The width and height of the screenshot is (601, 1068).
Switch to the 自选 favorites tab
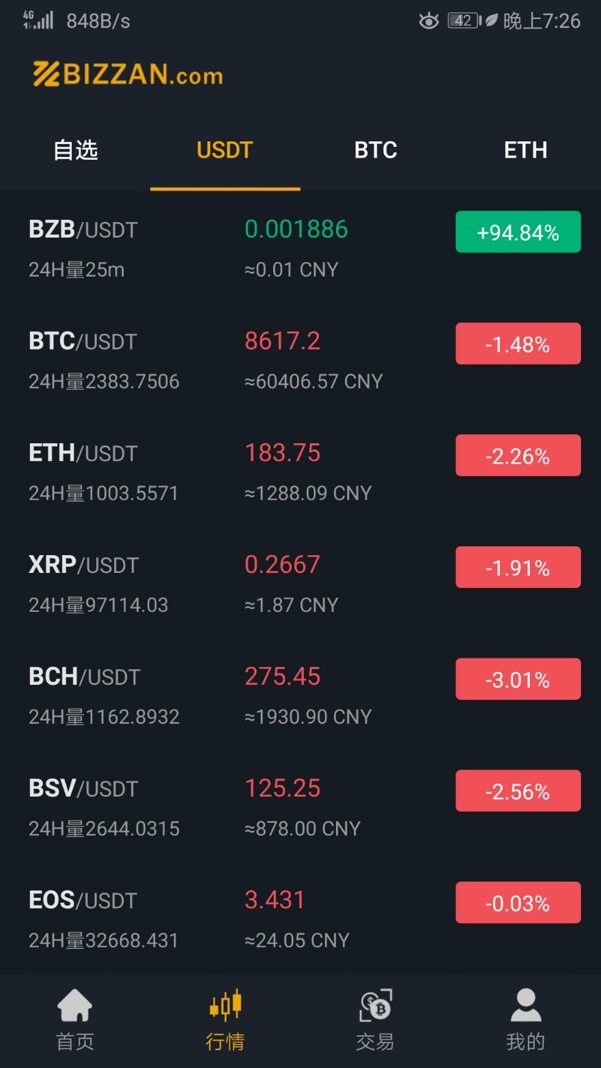coord(75,150)
